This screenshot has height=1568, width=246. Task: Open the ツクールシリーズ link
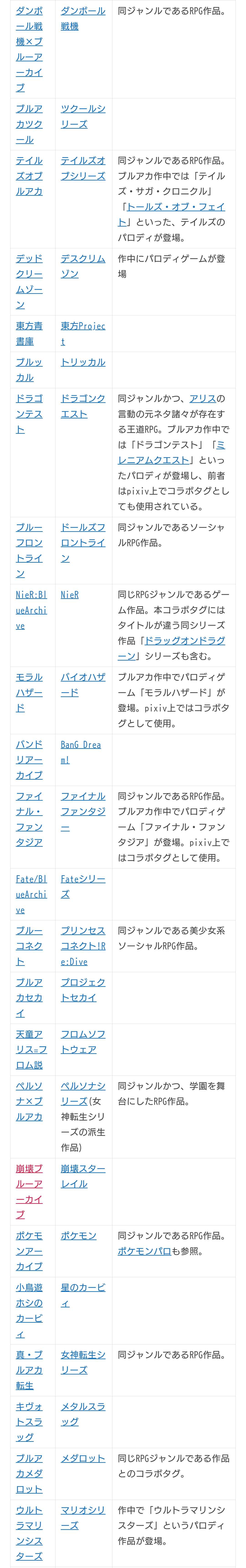(83, 116)
